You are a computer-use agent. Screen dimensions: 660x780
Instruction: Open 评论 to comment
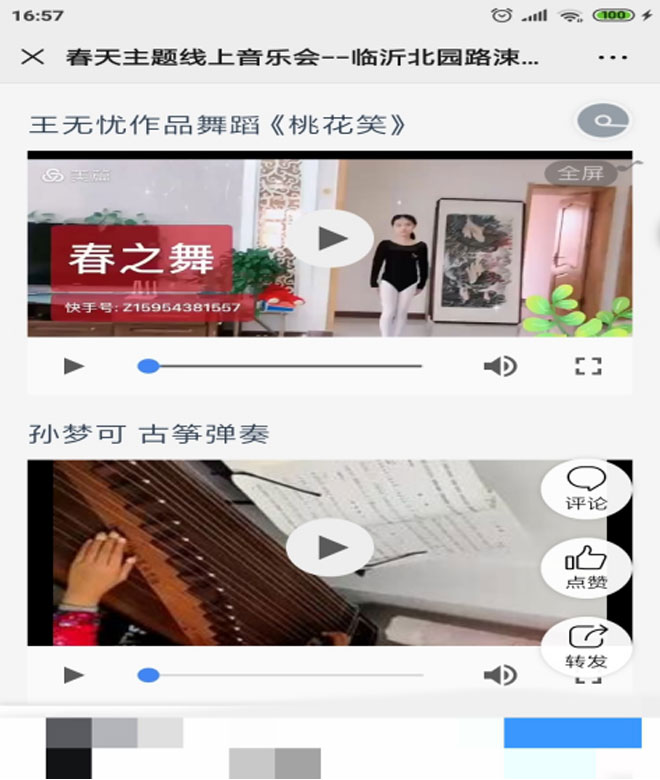pyautogui.click(x=586, y=488)
